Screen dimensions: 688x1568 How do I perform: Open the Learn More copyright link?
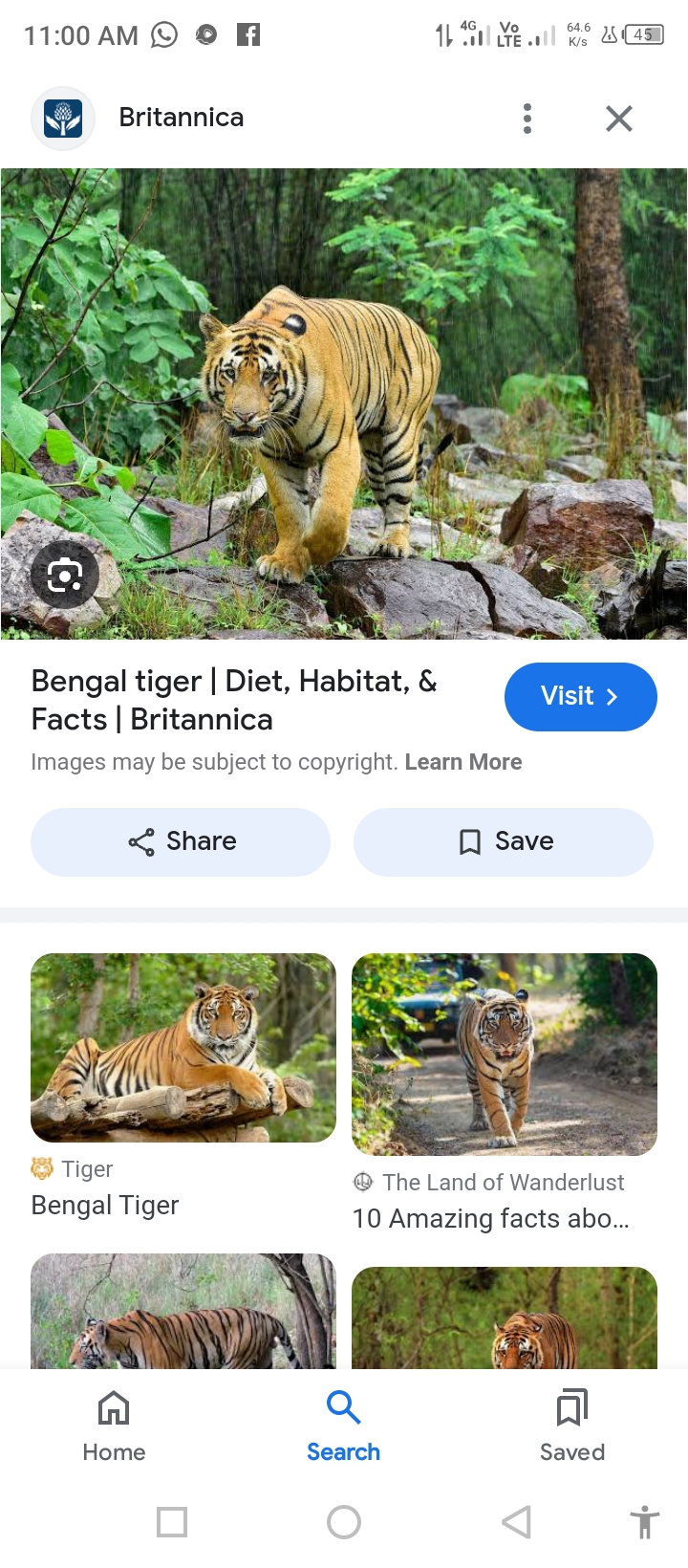(462, 762)
